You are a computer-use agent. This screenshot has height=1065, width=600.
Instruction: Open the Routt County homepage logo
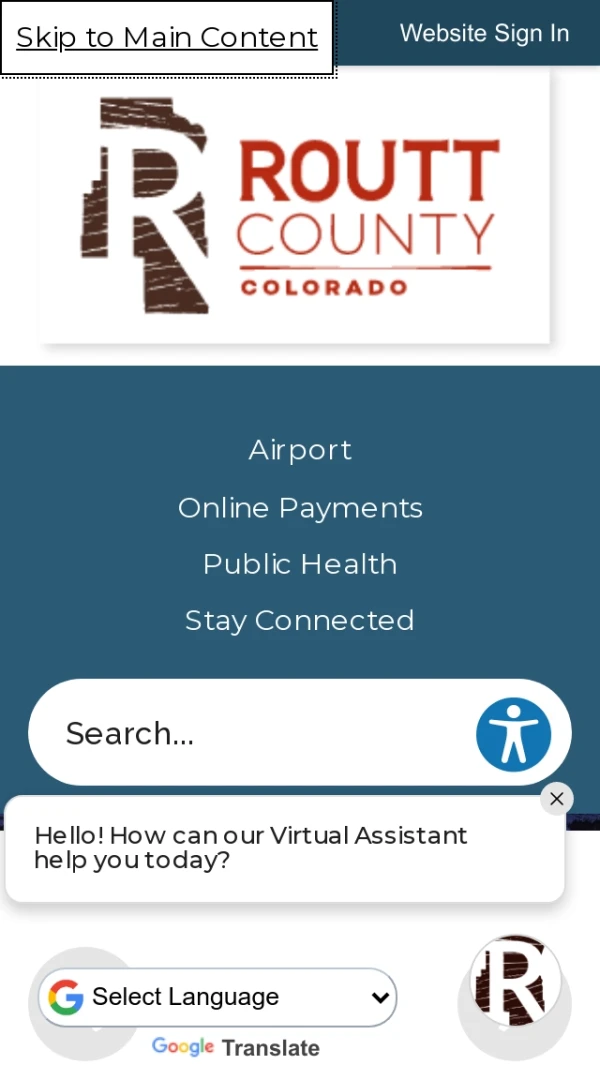pos(294,206)
